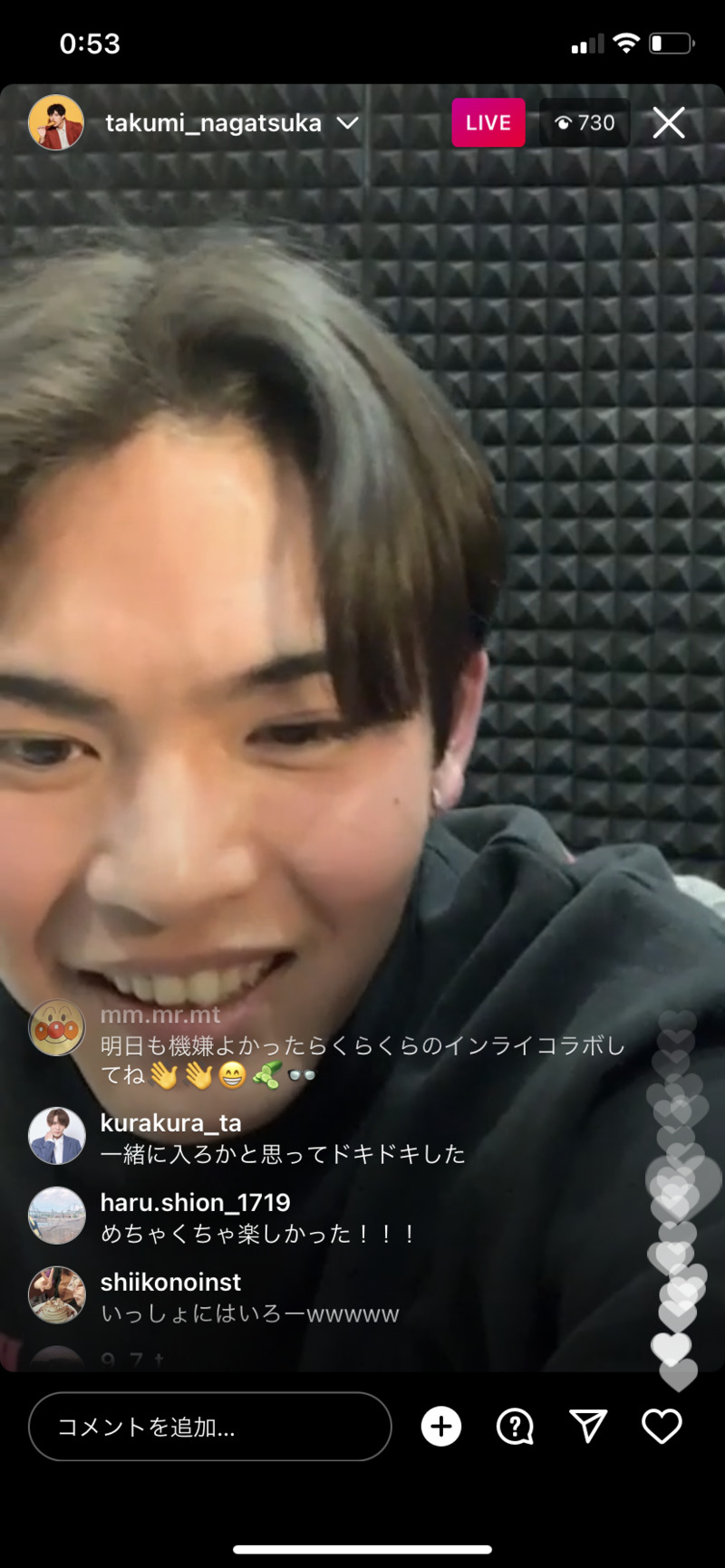This screenshot has height=1568, width=725.
Task: Close the live stream
Action: [669, 123]
